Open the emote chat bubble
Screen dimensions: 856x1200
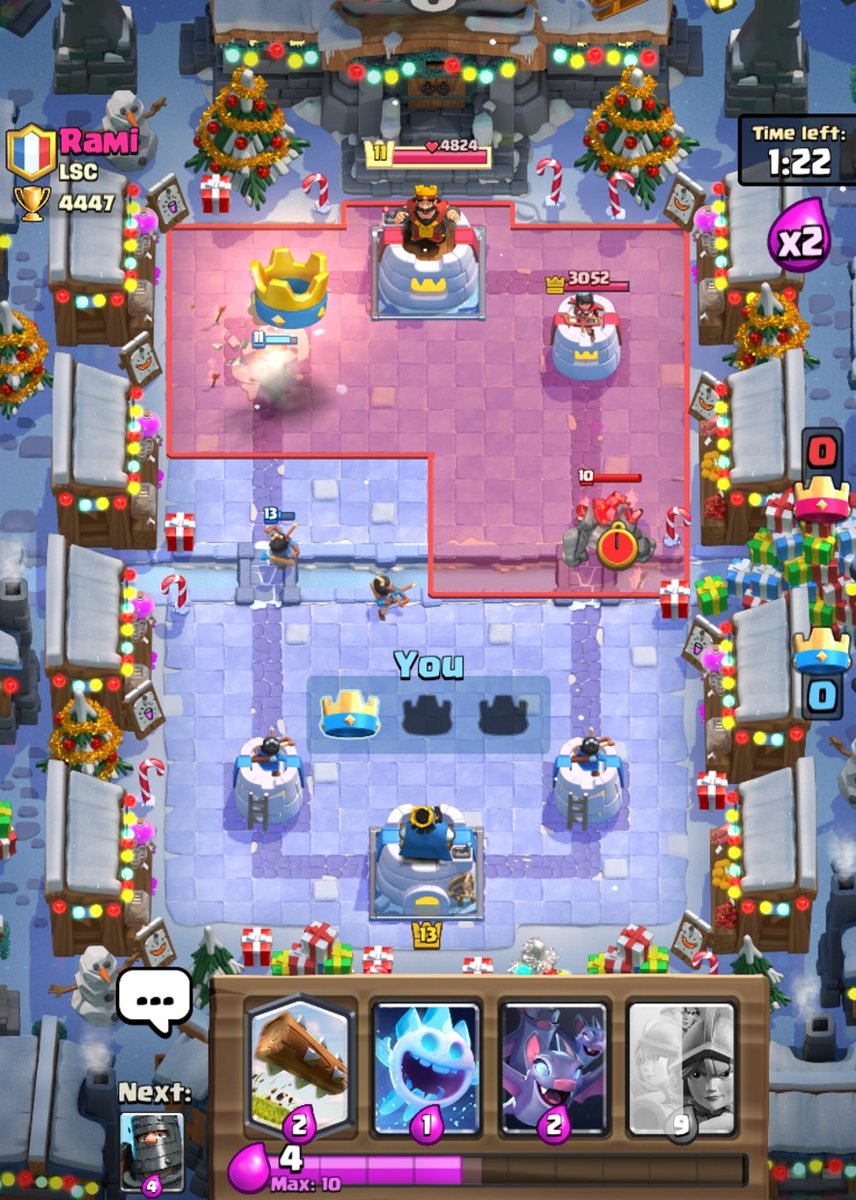tap(154, 1002)
